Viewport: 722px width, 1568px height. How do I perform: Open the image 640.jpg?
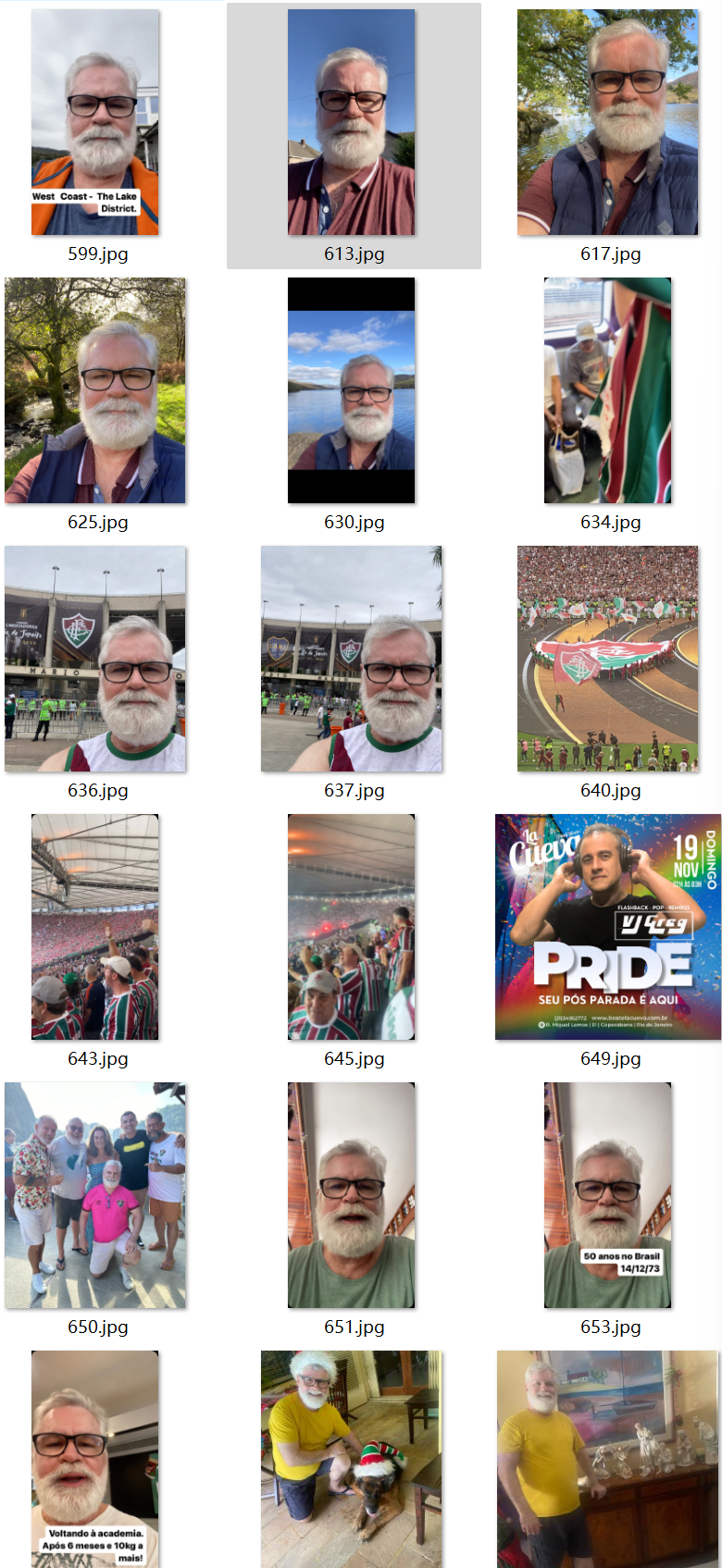click(607, 659)
